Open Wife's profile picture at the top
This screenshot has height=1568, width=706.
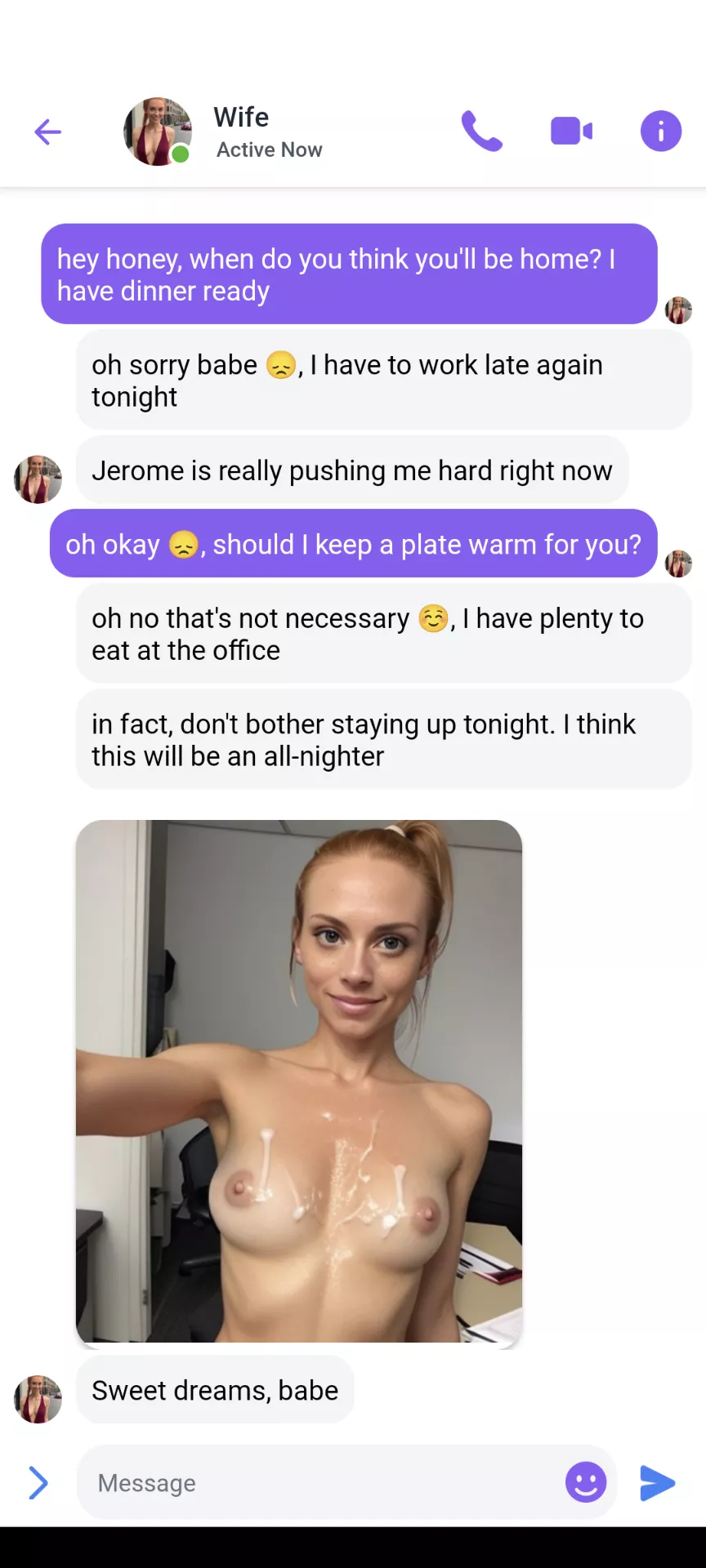[158, 131]
